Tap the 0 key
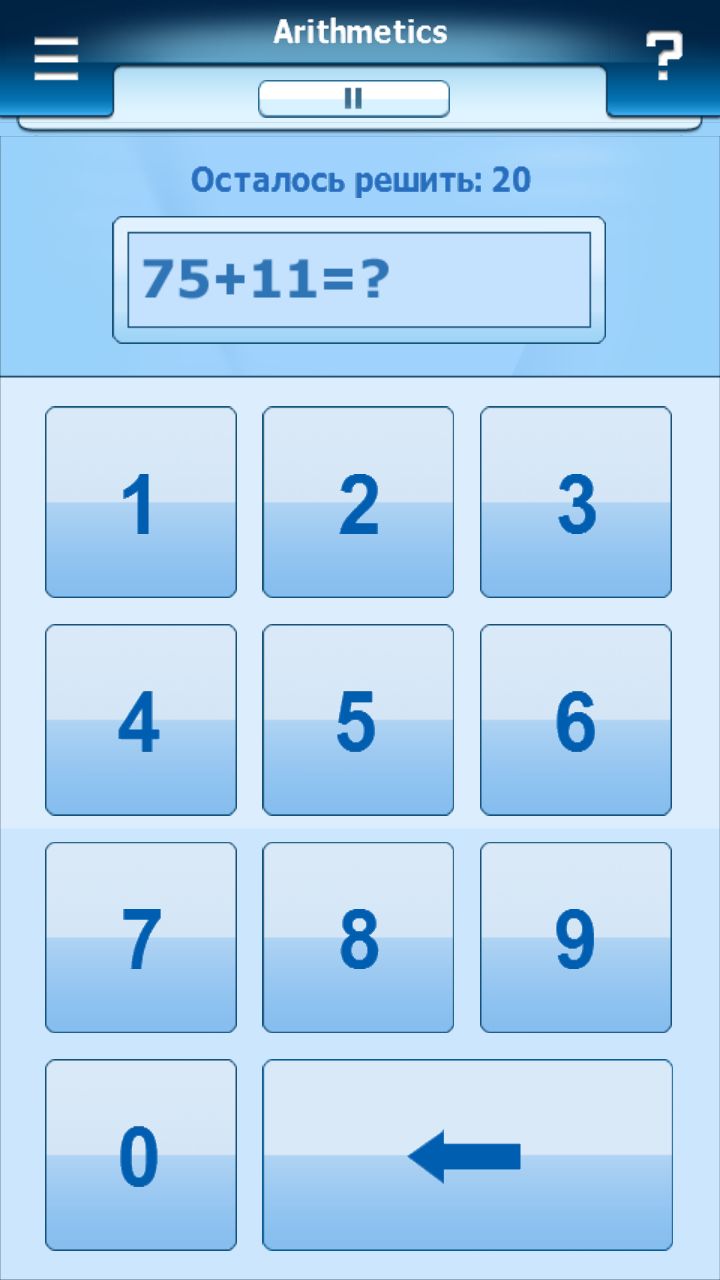This screenshot has height=1280, width=720. tap(141, 1155)
